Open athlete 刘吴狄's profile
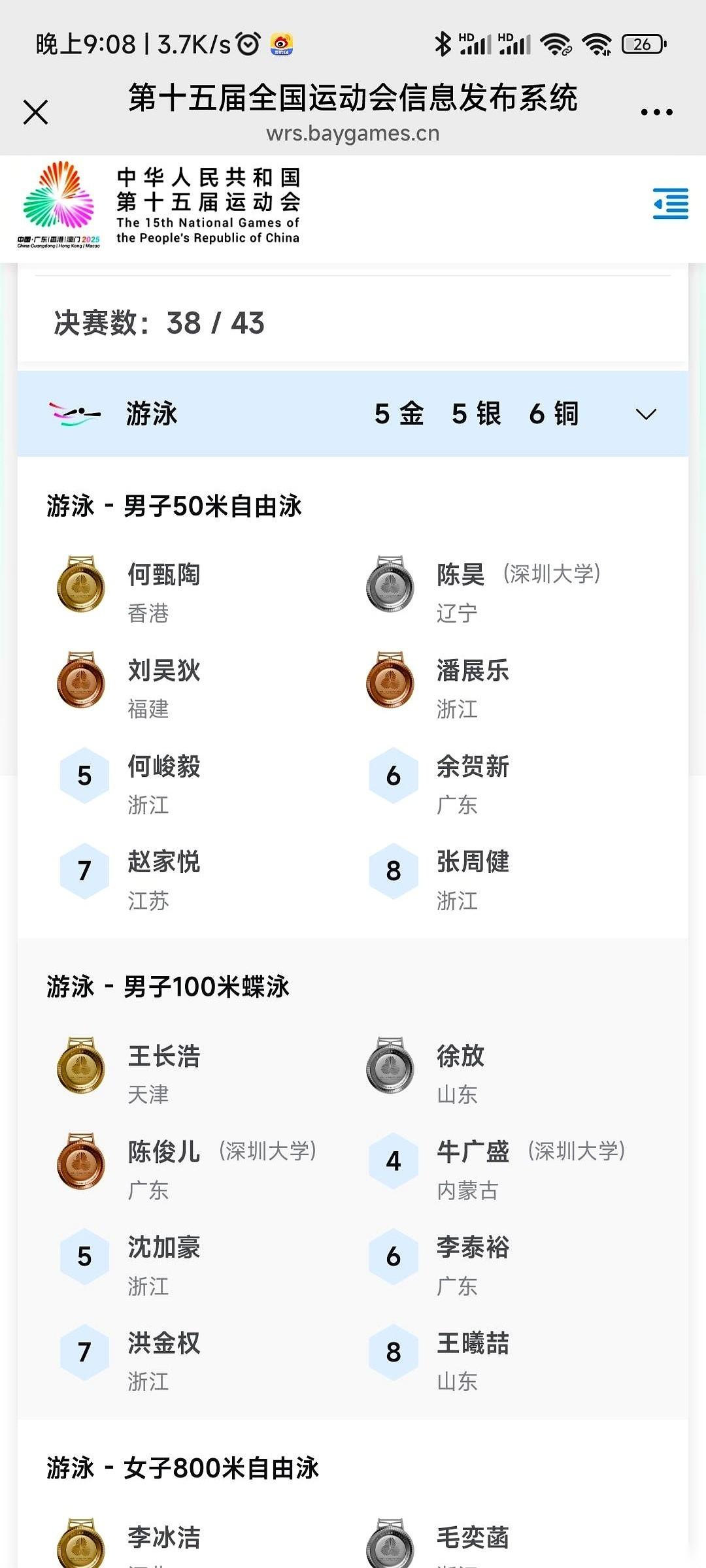This screenshot has height=1568, width=706. point(162,672)
